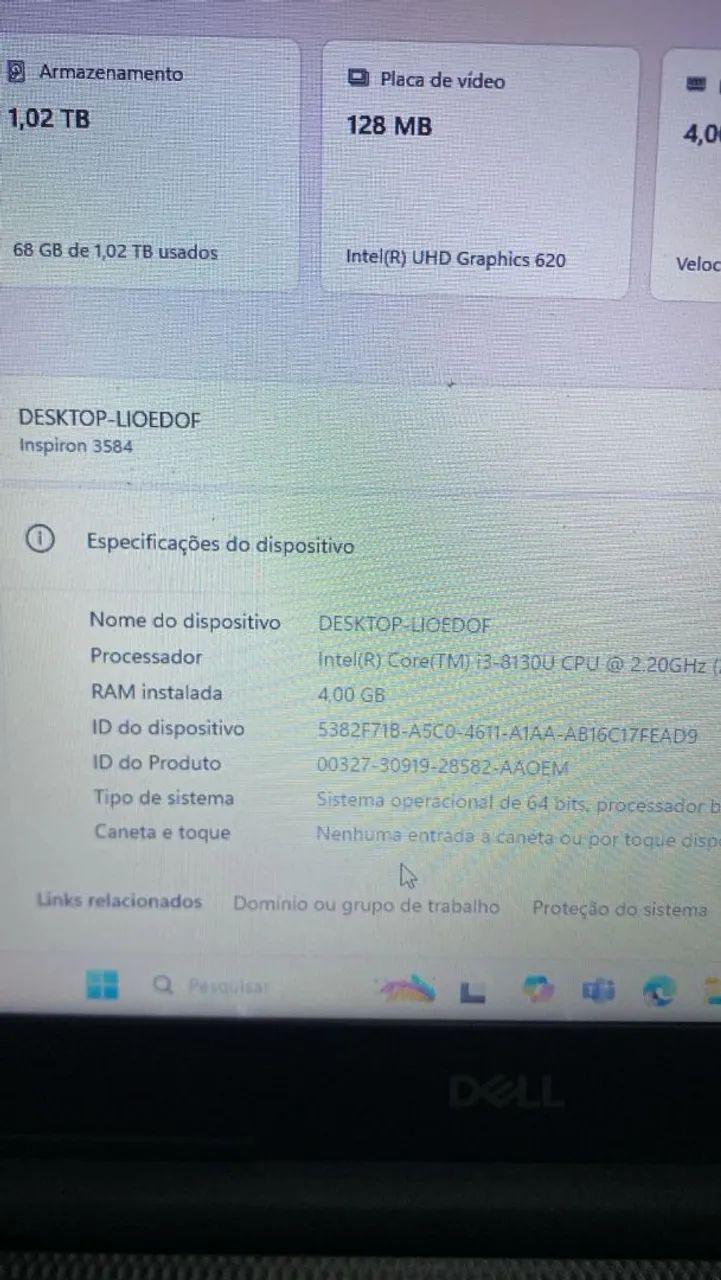
Task: Click the info icon next to Especificações do dispositivo
Action: pyautogui.click(x=40, y=539)
